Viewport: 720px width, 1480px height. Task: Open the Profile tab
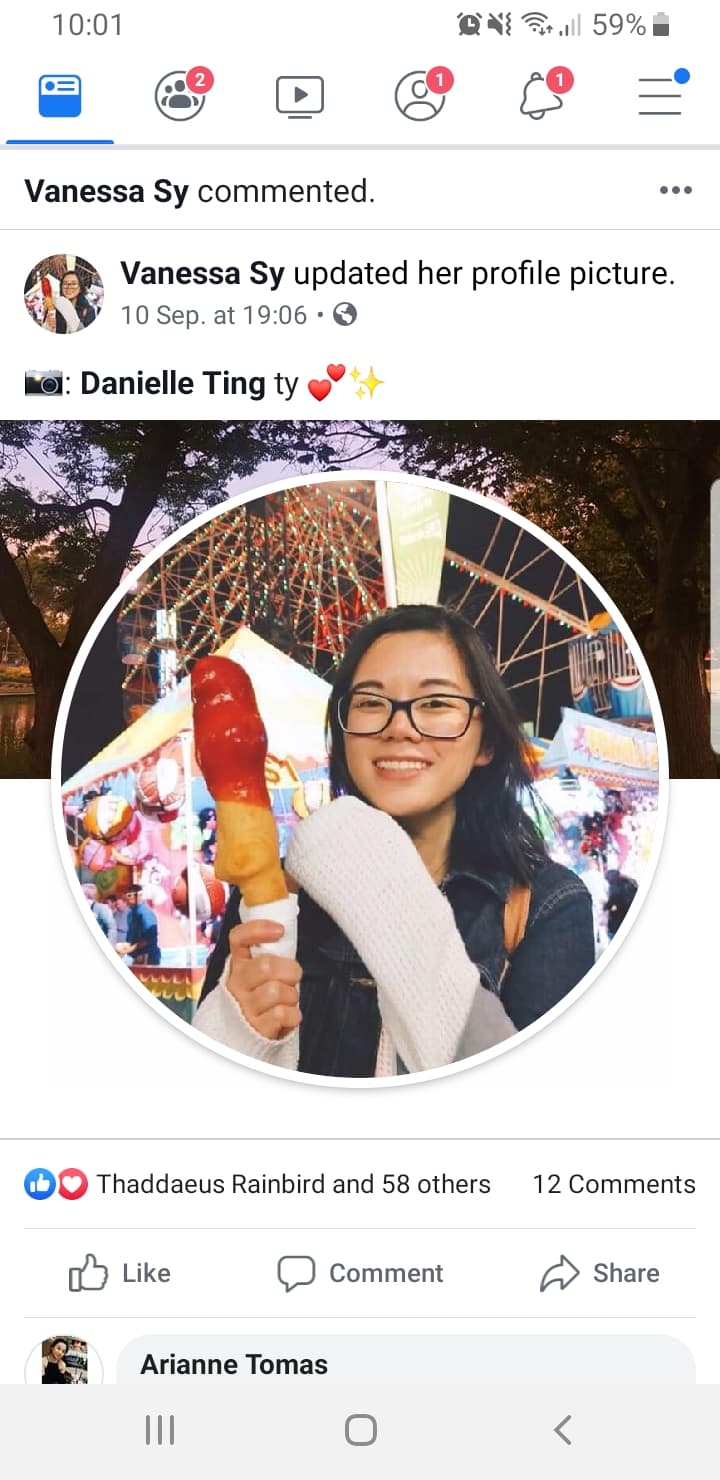point(419,97)
